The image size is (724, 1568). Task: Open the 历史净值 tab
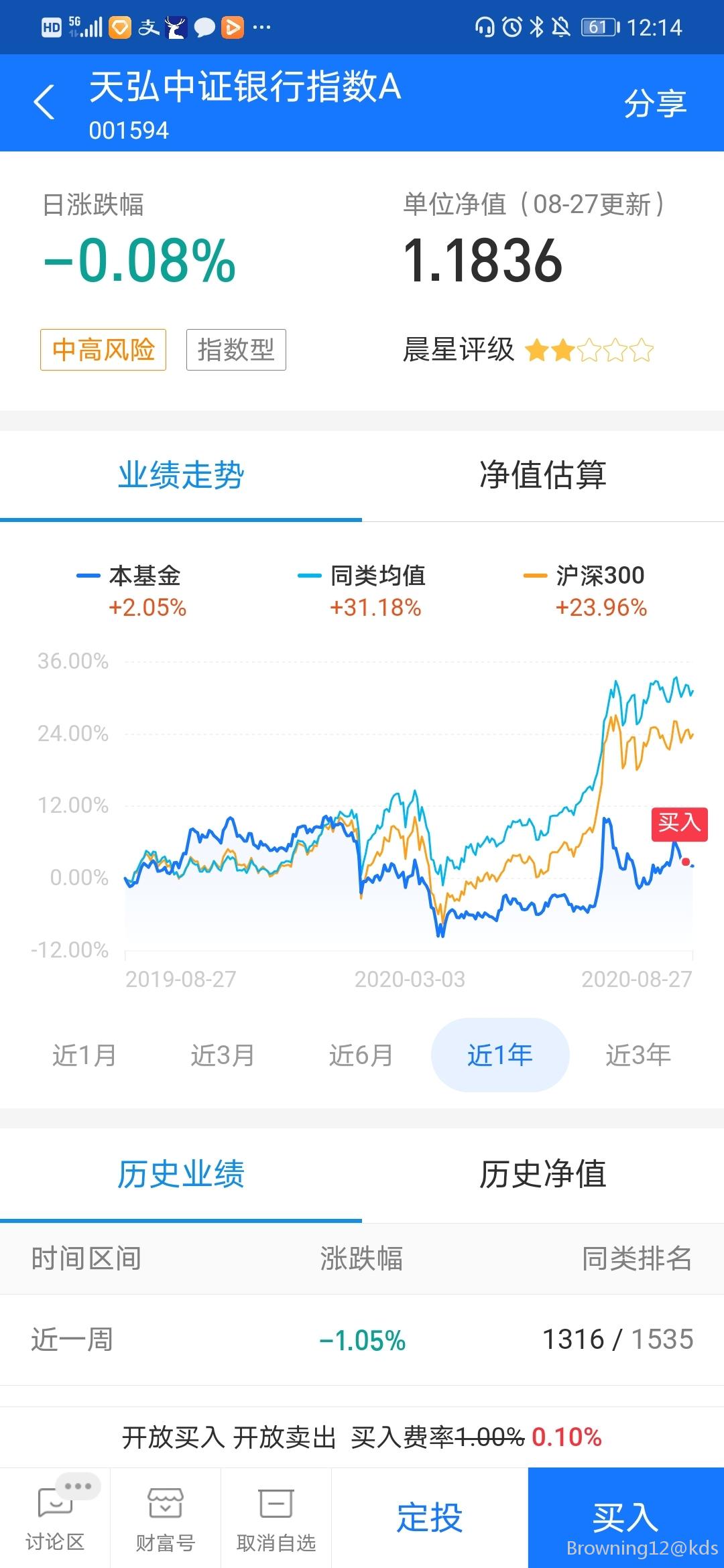pos(543,1174)
